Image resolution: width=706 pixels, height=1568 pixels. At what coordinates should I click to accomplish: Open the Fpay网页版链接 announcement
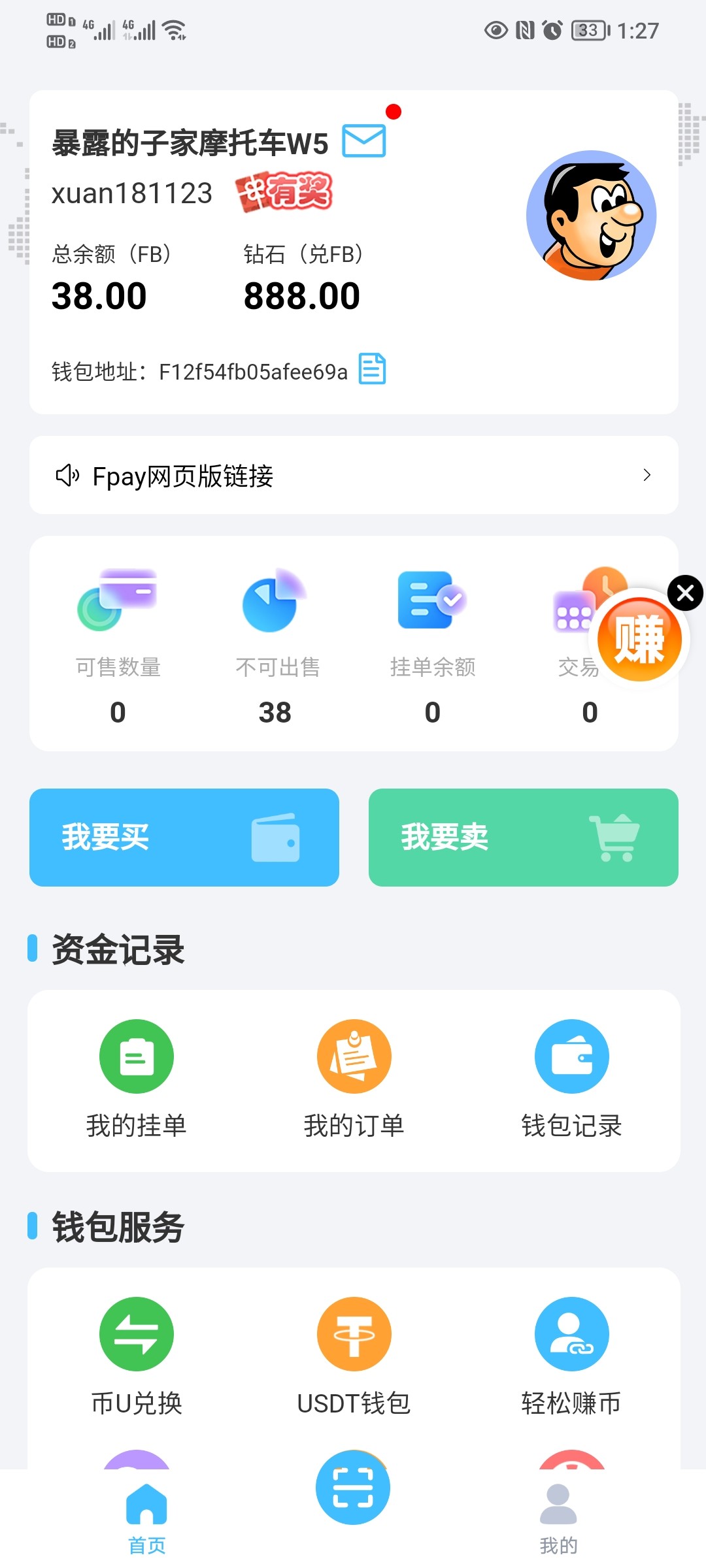pyautogui.click(x=353, y=475)
